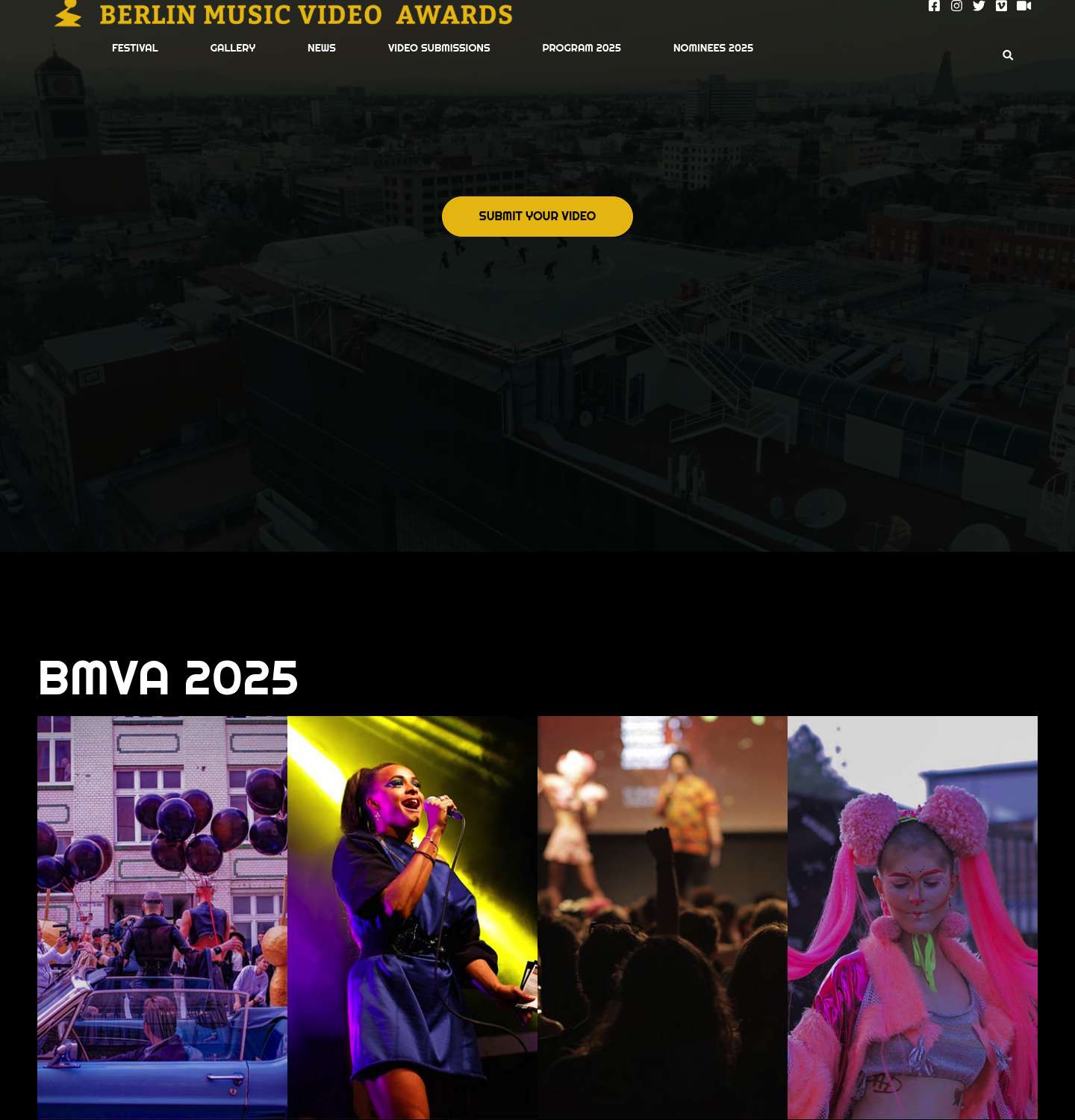1075x1120 pixels.
Task: Go to the Festival menu
Action: [x=135, y=48]
